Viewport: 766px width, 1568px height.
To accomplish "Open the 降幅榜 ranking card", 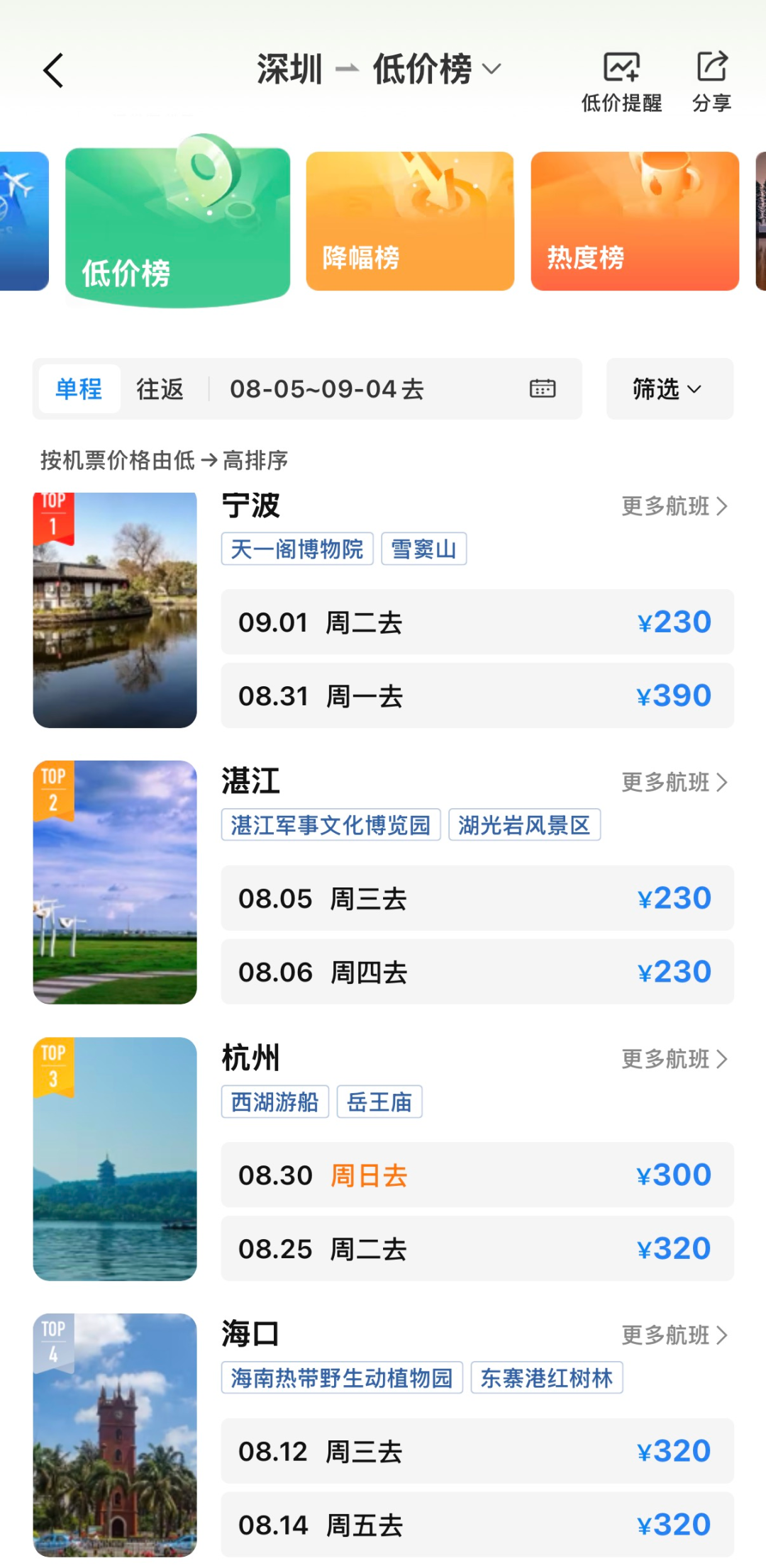I will point(410,221).
